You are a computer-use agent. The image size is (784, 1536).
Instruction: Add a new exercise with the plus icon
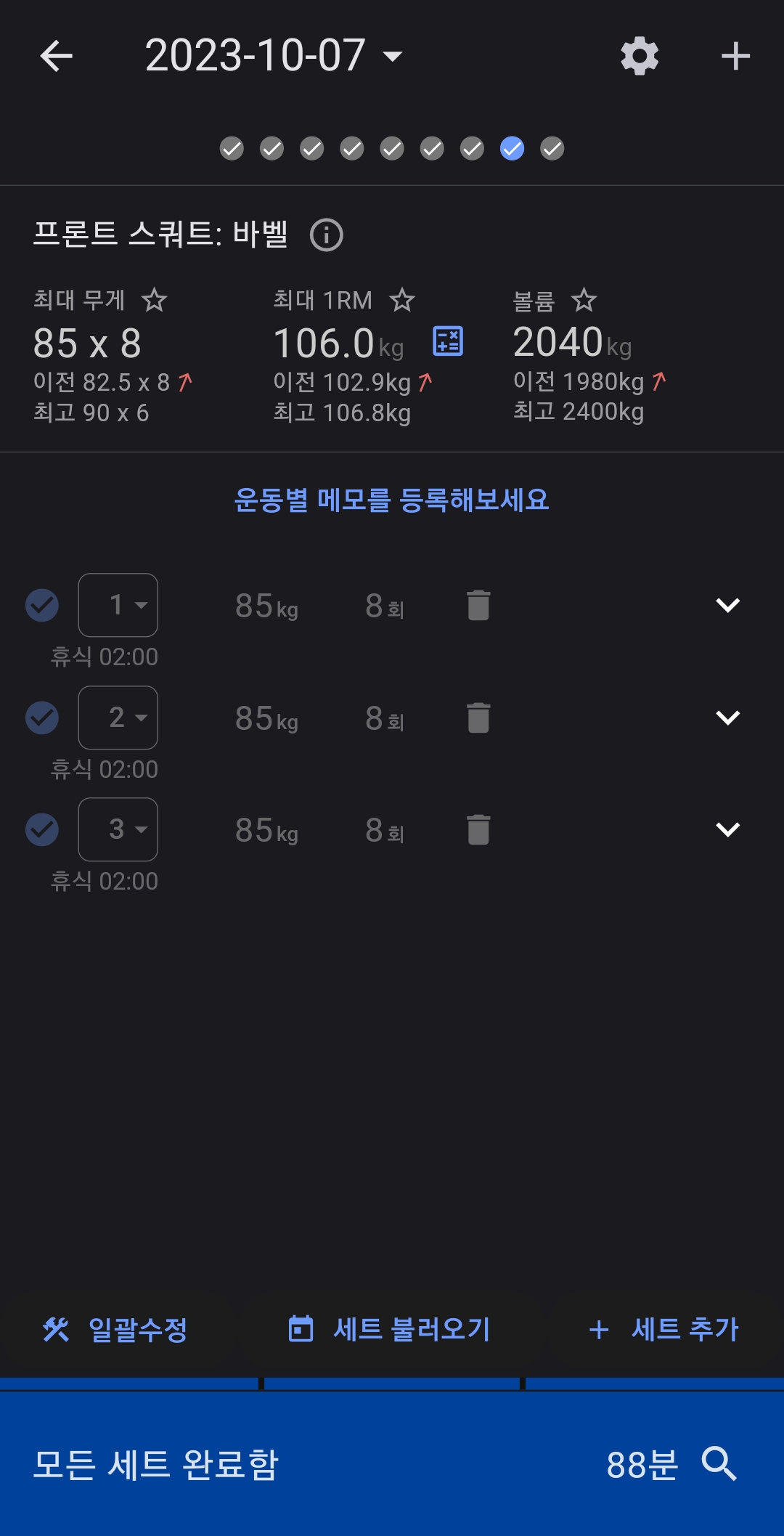735,56
